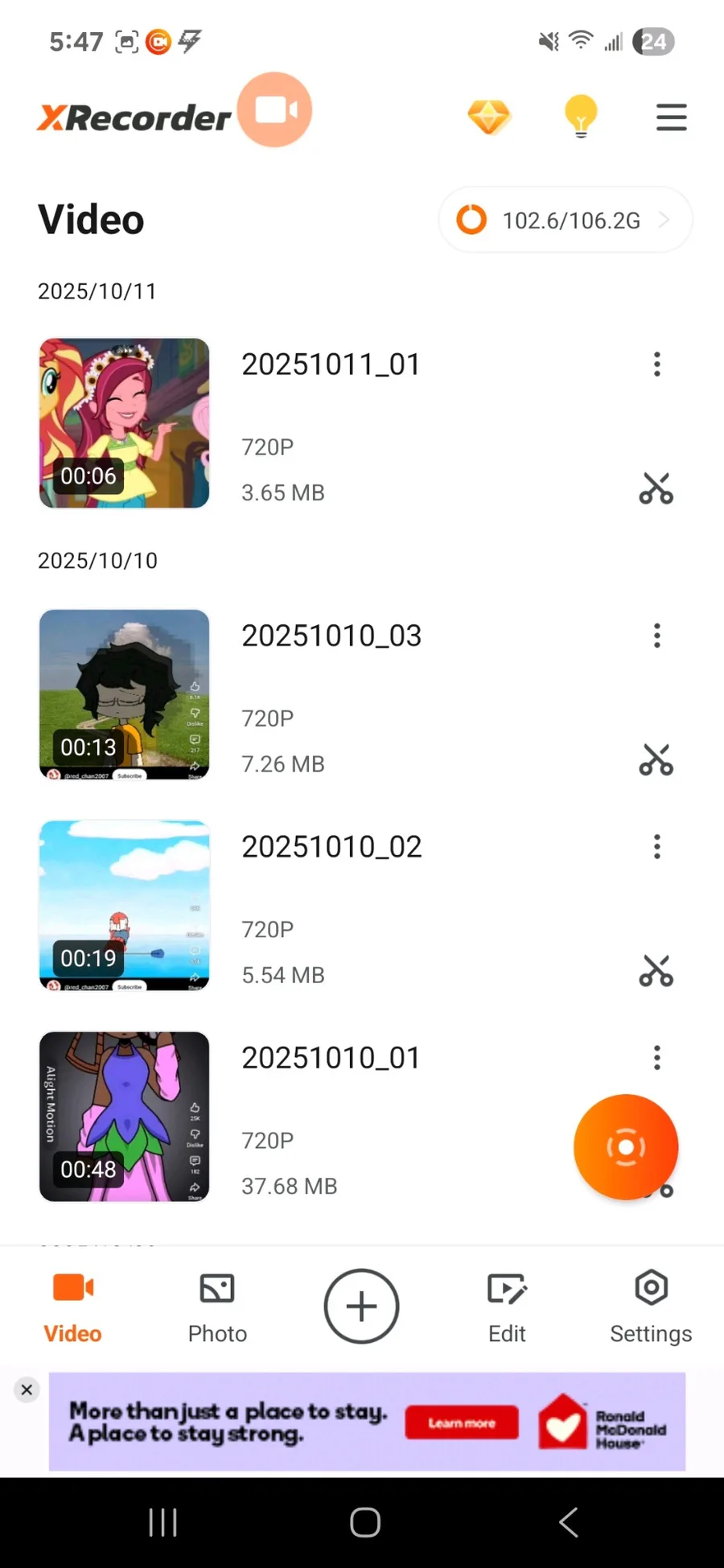Trim video 20251010_03 with scissors
Screen dimensions: 724x1568
(656, 759)
